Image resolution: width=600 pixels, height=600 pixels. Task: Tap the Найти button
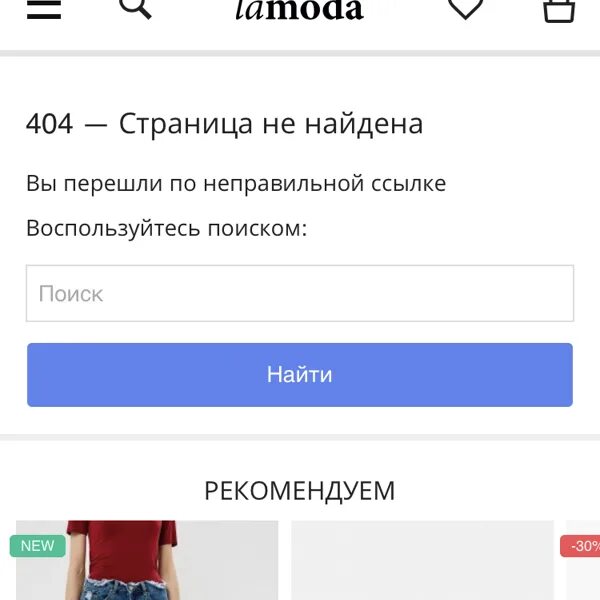click(x=300, y=375)
